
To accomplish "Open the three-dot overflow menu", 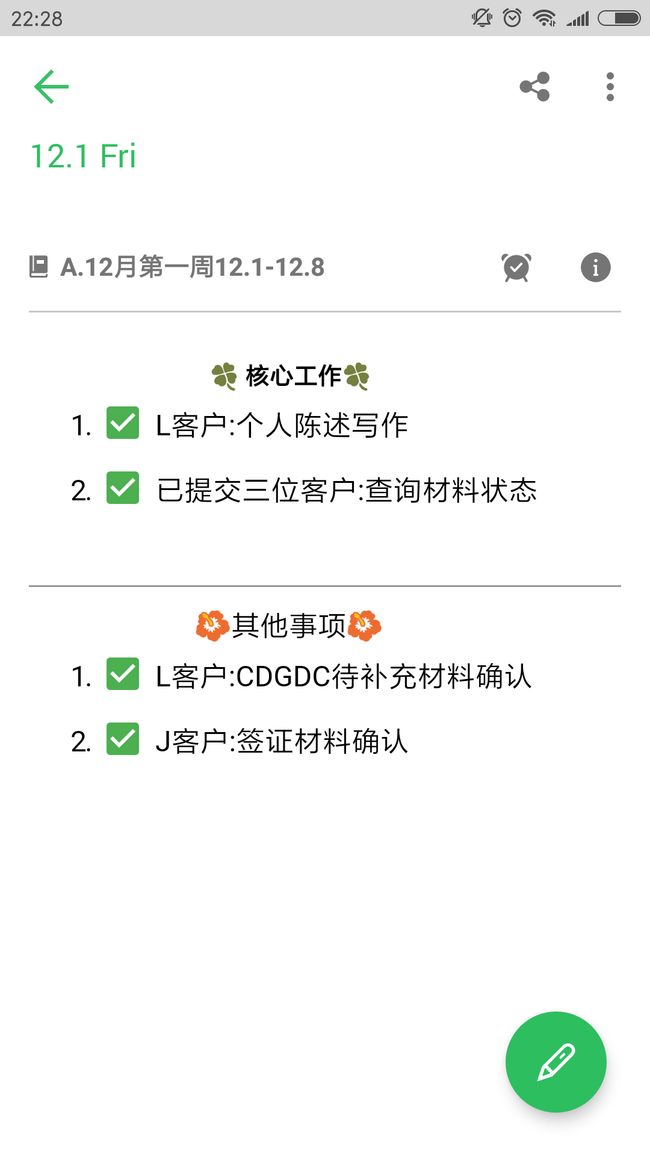I will (x=609, y=87).
